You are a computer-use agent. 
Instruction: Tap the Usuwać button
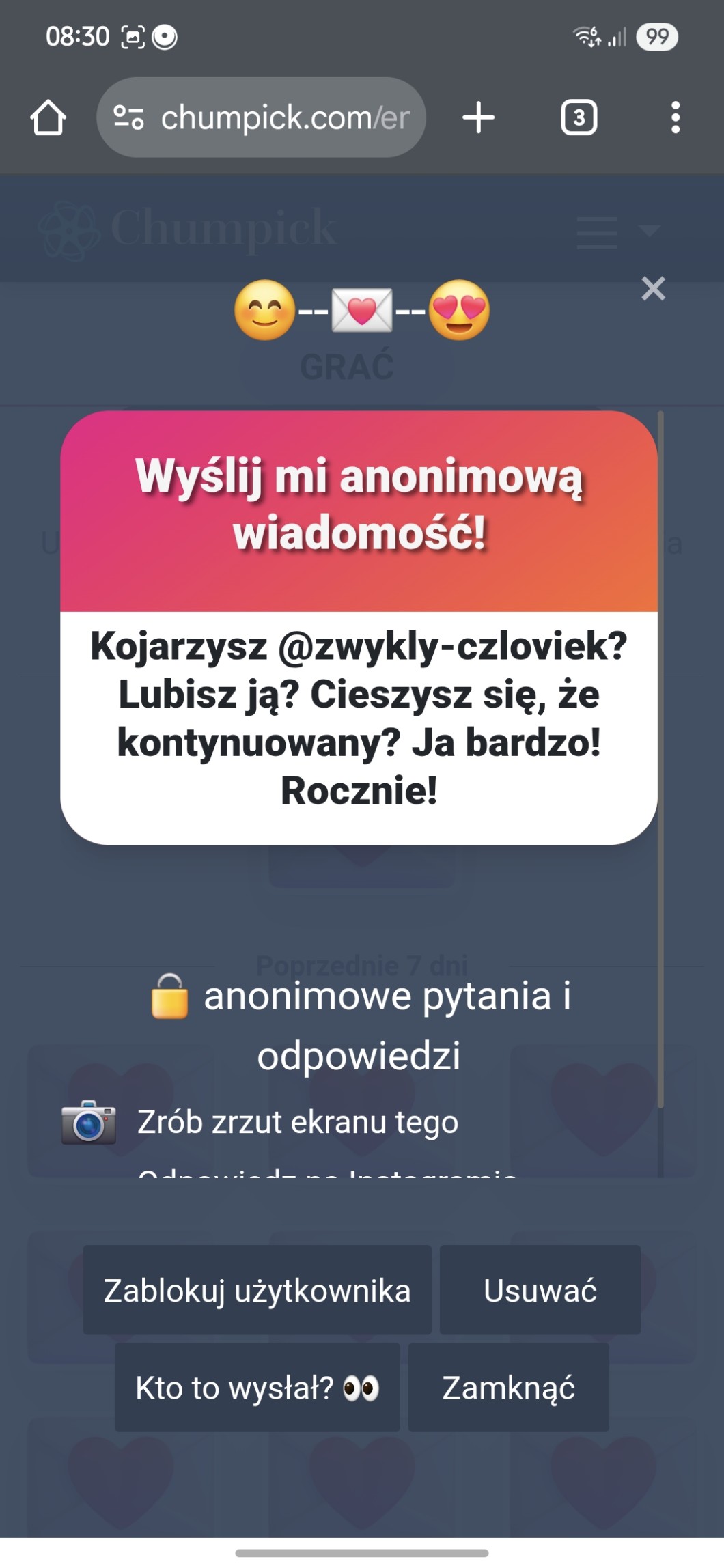[x=540, y=1290]
